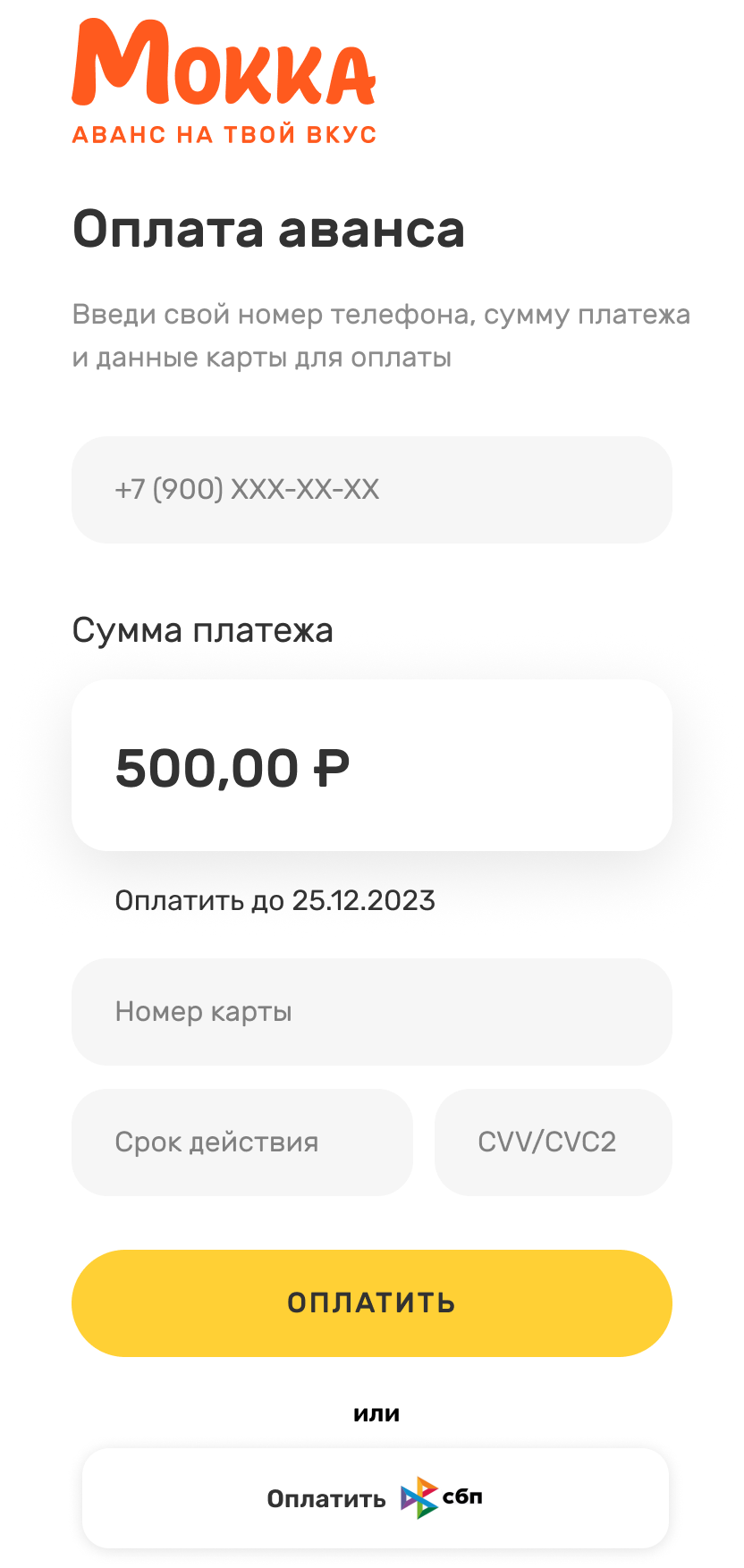Focus the Номер карты field
This screenshot has width=744, height=1568.
[x=372, y=1012]
